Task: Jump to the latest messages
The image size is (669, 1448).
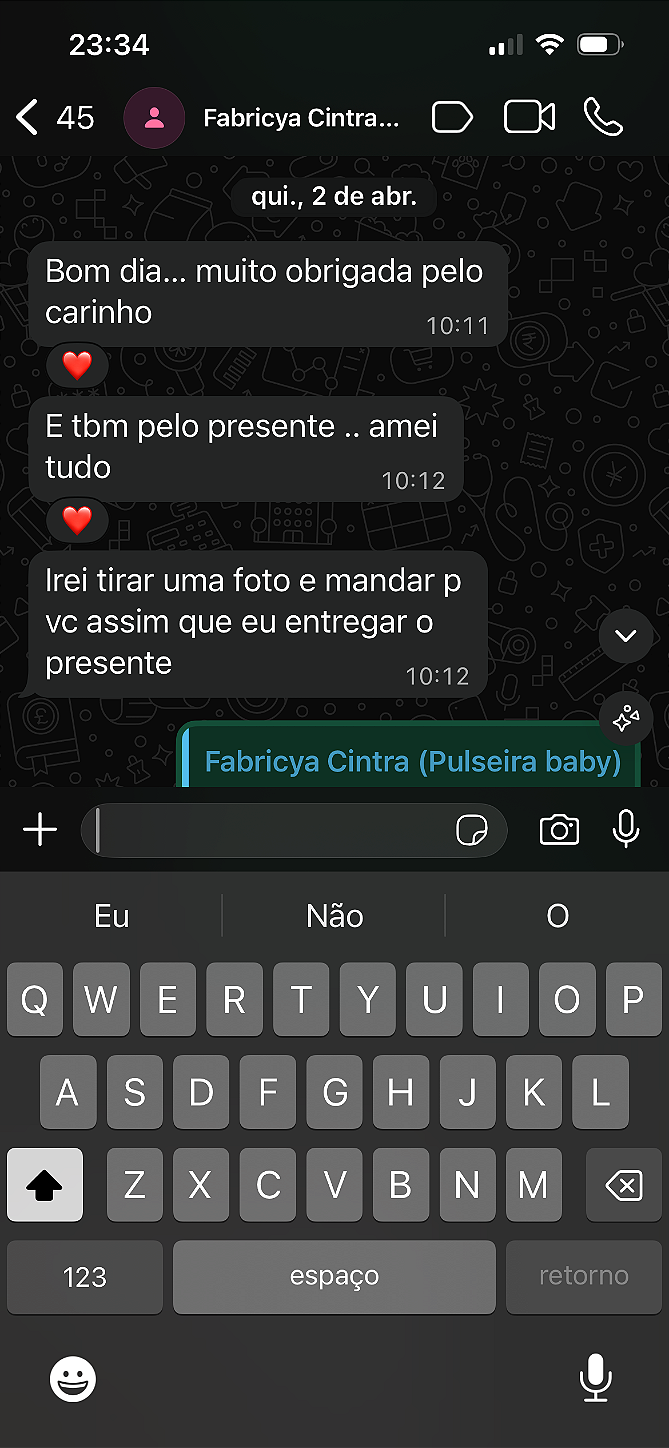Action: (x=626, y=636)
